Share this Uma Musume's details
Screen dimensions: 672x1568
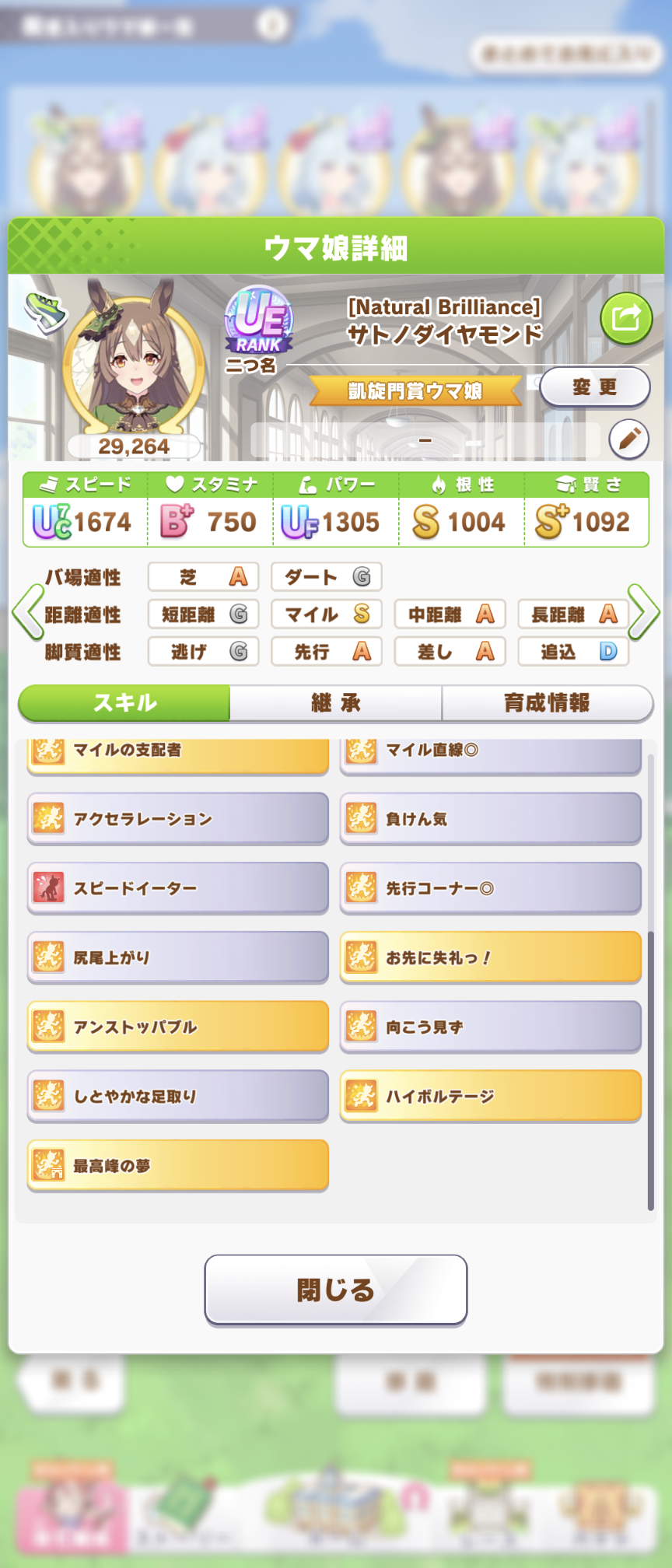626,317
